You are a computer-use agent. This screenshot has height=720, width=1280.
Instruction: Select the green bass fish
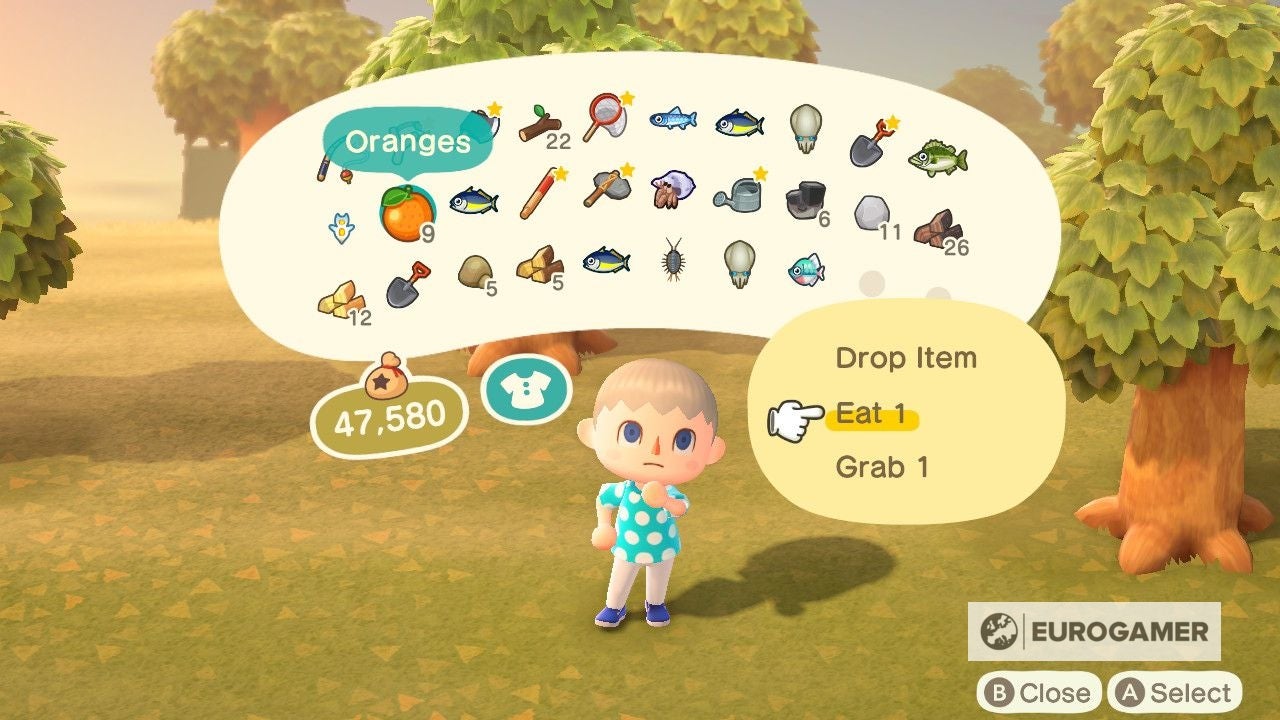click(937, 157)
